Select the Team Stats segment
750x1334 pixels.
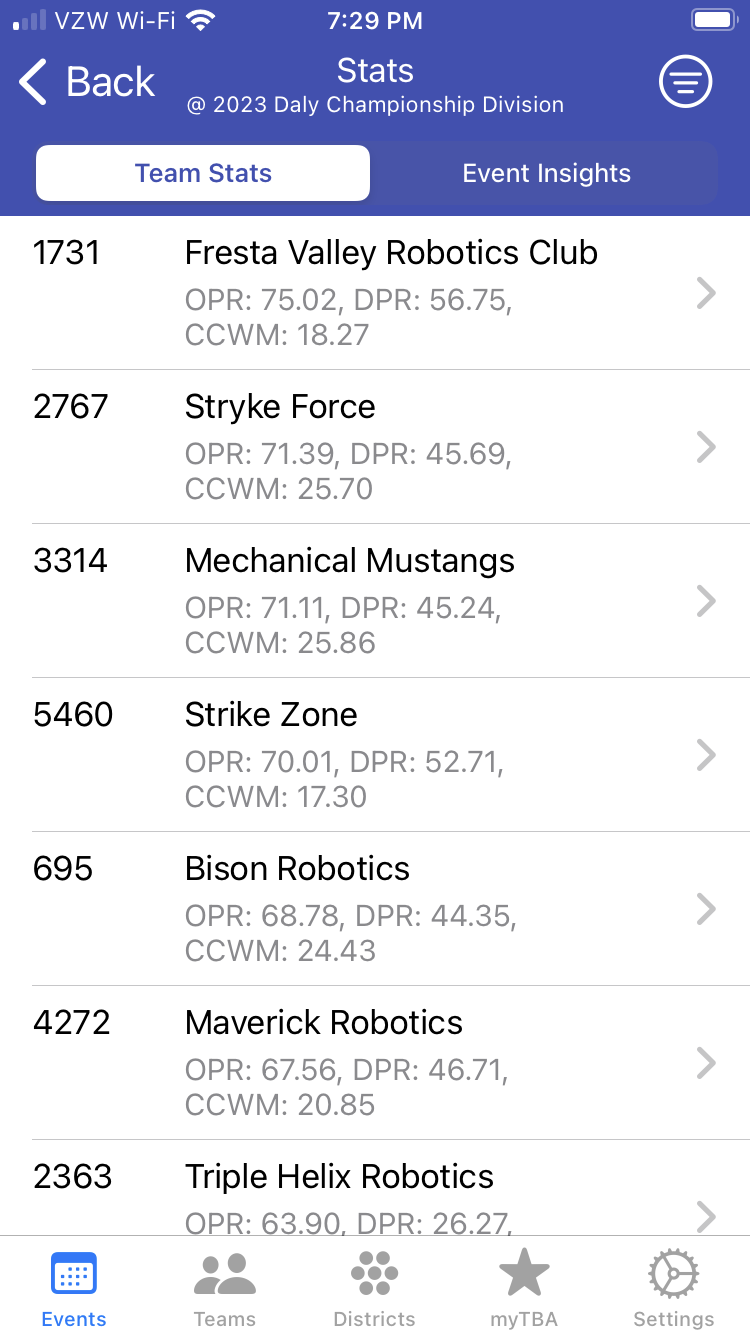(x=203, y=173)
